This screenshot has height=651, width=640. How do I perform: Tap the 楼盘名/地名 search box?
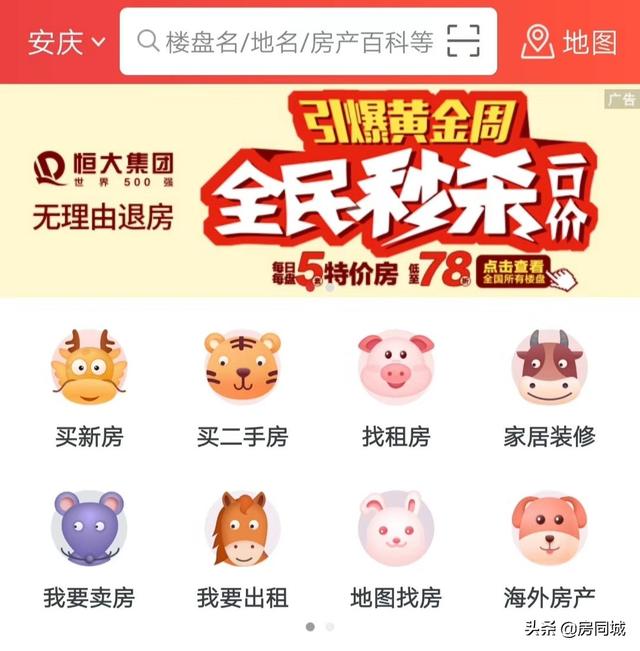point(285,42)
